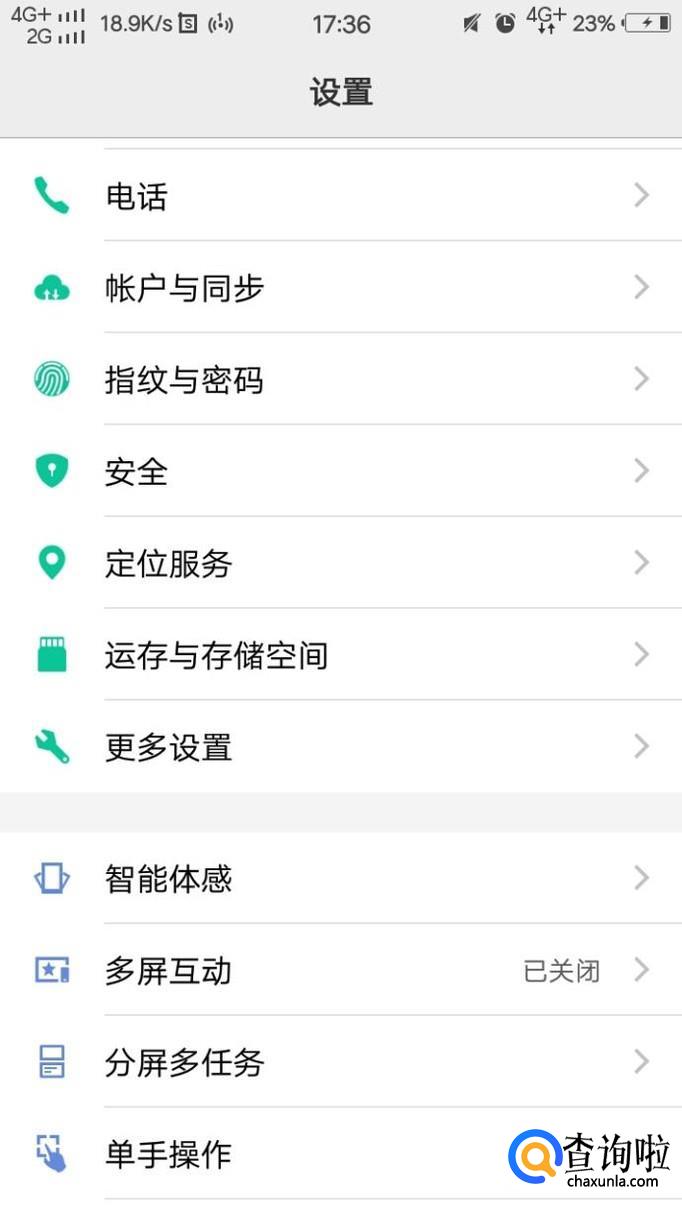Open 分屏多任务 settings
The height and width of the screenshot is (1212, 682).
tap(340, 1062)
